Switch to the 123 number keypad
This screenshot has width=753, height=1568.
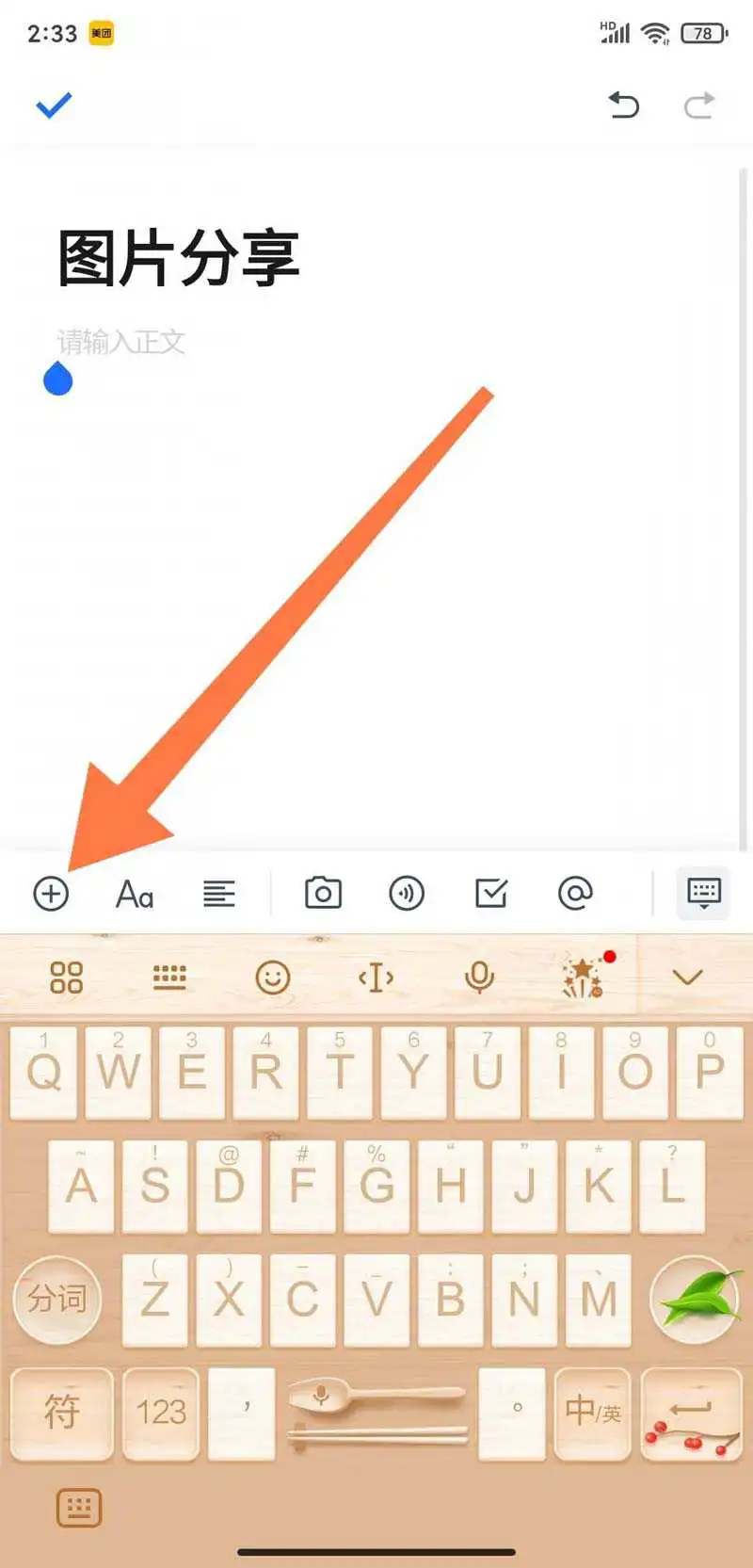[161, 1412]
